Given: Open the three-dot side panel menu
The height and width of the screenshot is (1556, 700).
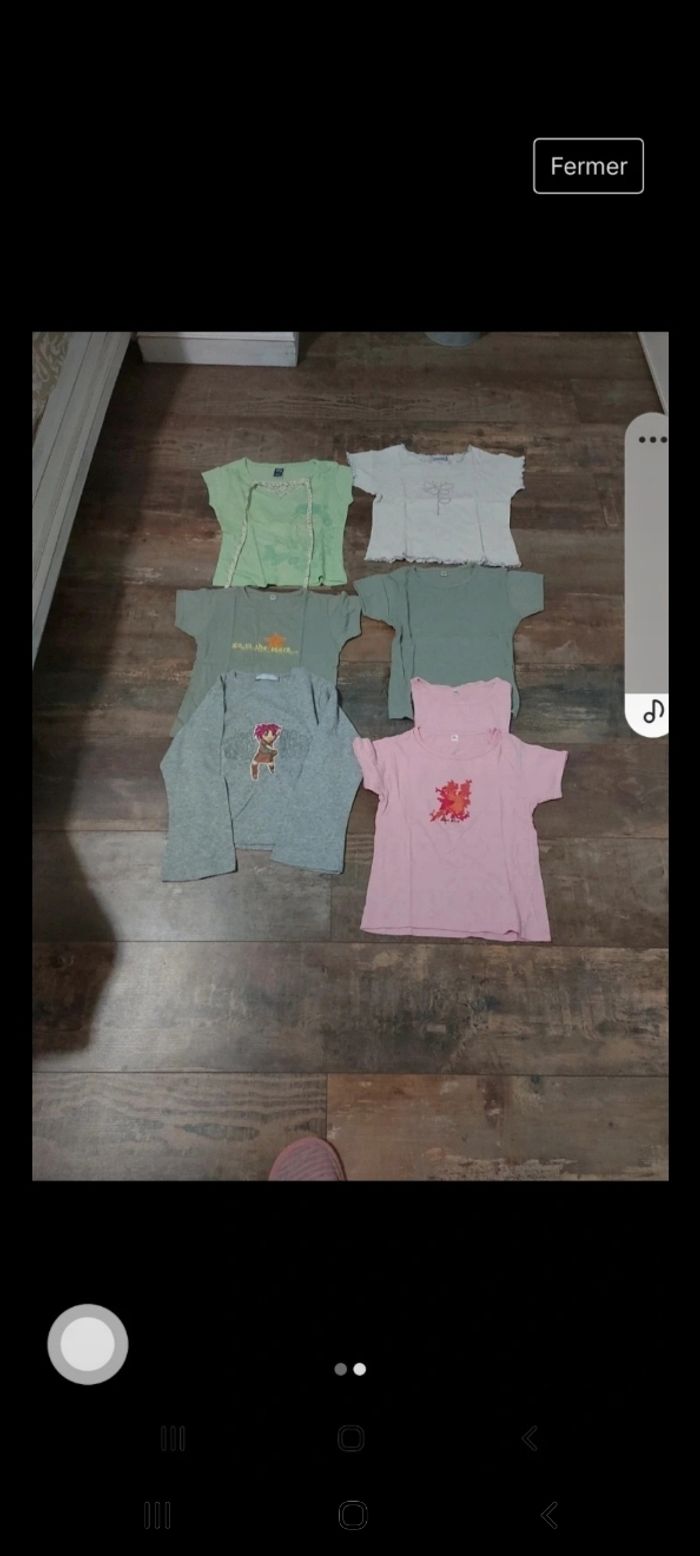Looking at the screenshot, I should 652,439.
